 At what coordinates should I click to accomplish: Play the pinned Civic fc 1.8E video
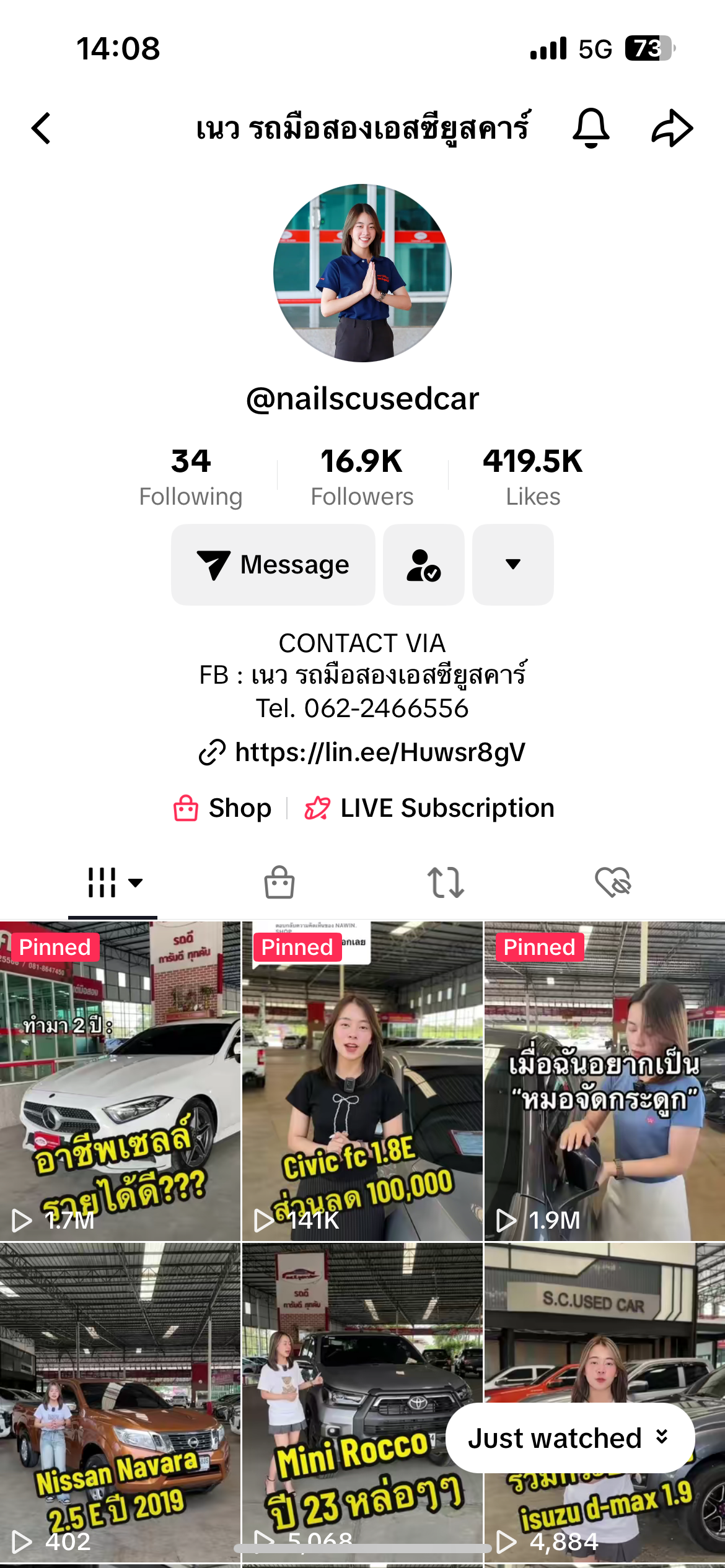point(362,1081)
